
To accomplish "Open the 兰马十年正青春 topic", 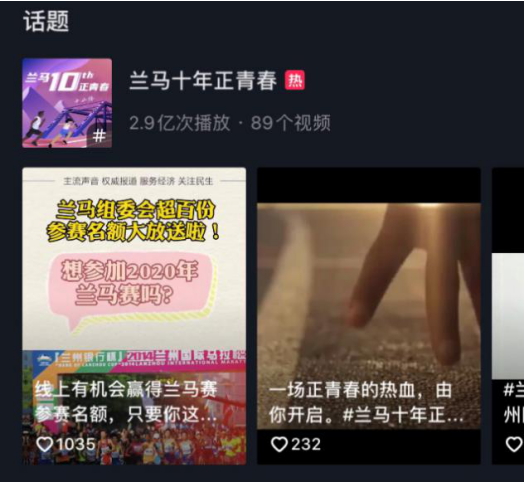I will 203,81.
